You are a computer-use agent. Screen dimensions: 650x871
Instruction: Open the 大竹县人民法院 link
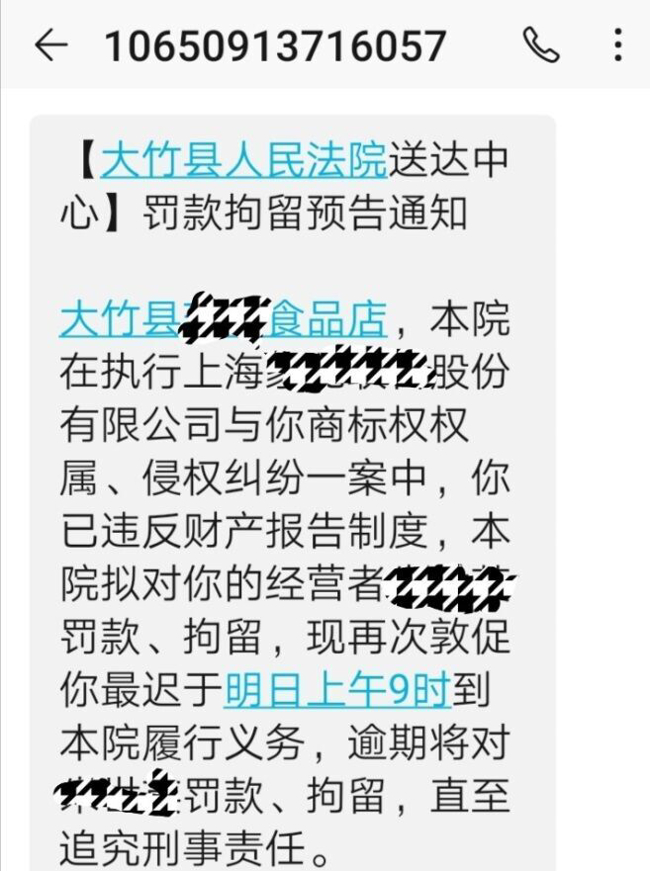[x=243, y=161]
